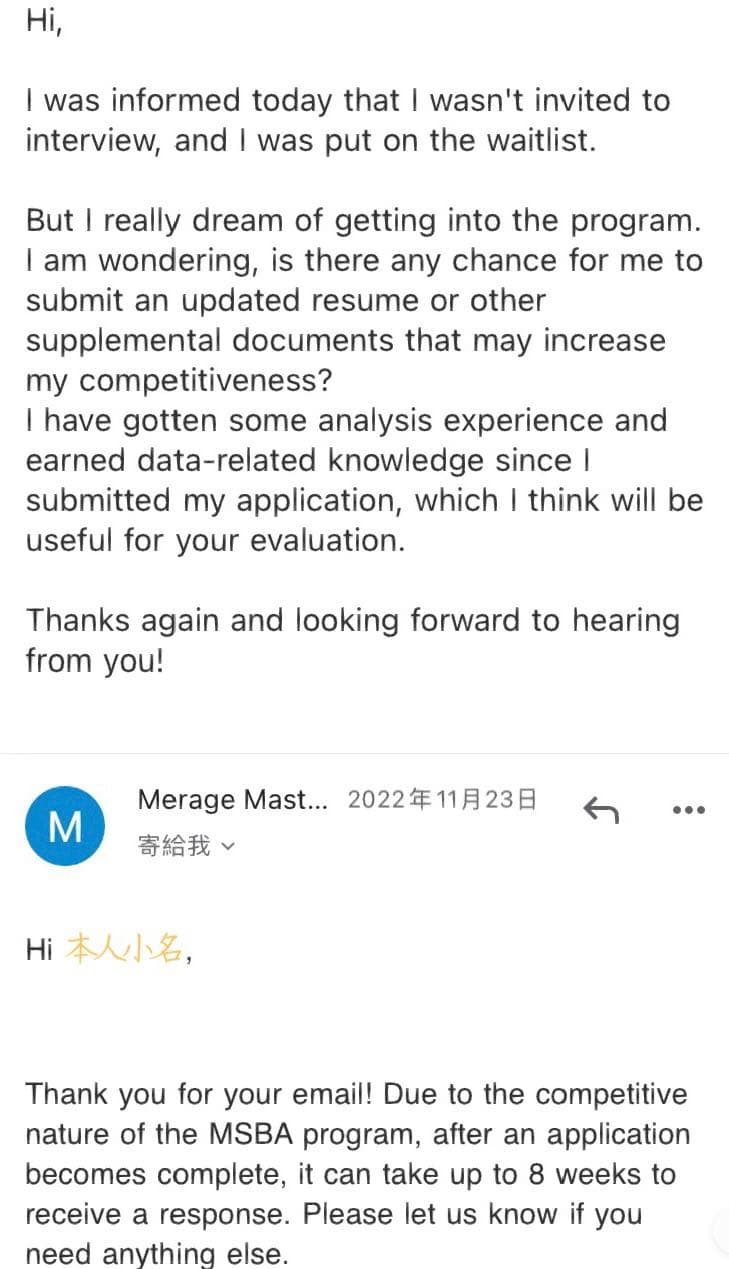Screen dimensions: 729x1269
Task: Tap the sender's M avatar
Action: [x=65, y=826]
